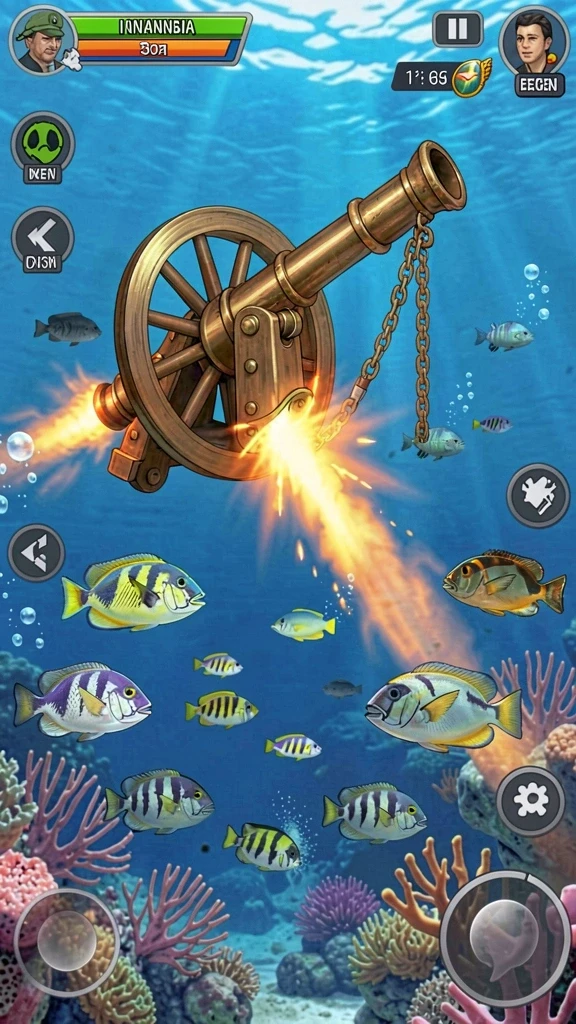
Task: Tap the green alien face button
Action: pos(43,142)
